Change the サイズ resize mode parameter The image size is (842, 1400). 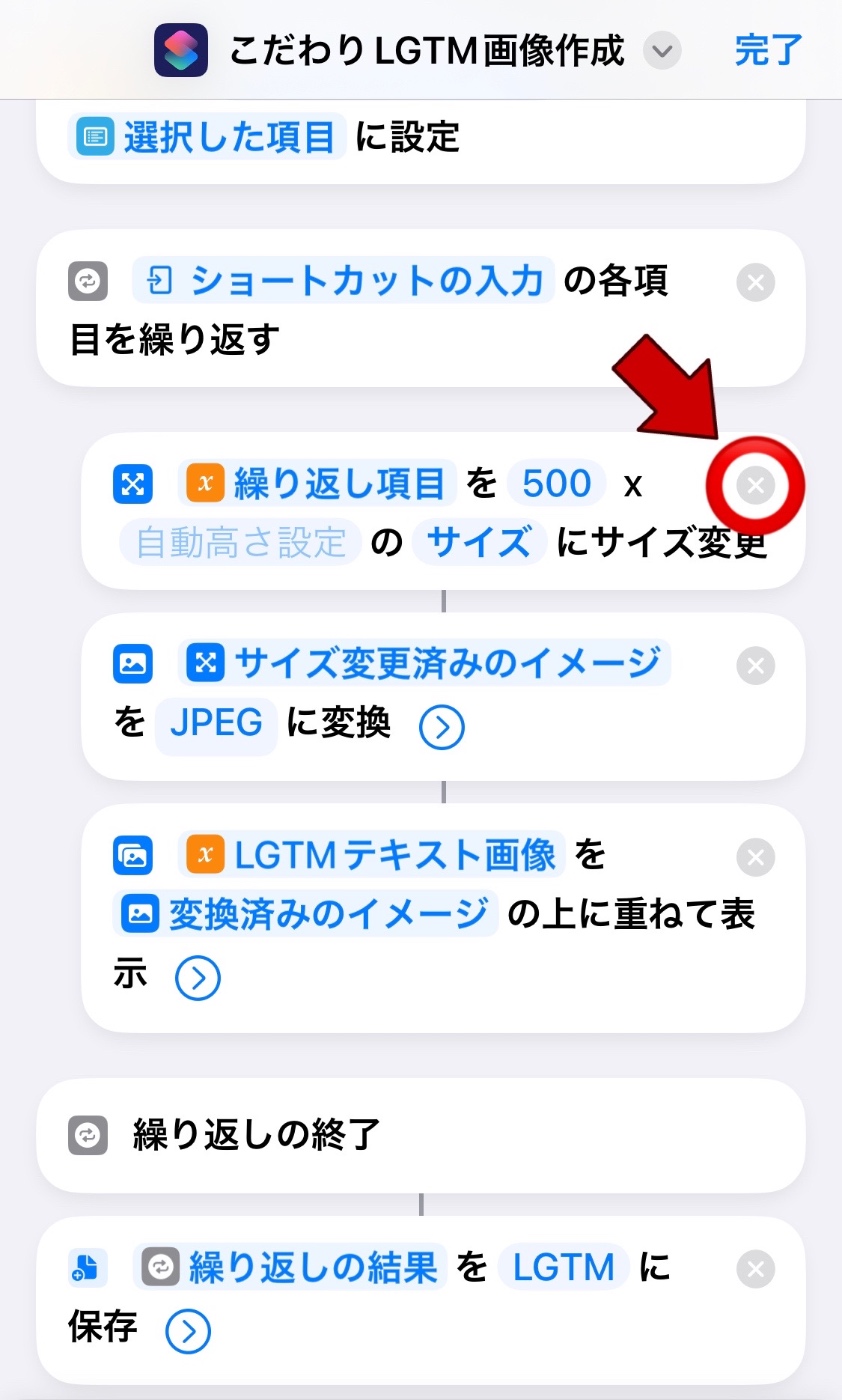click(x=479, y=543)
